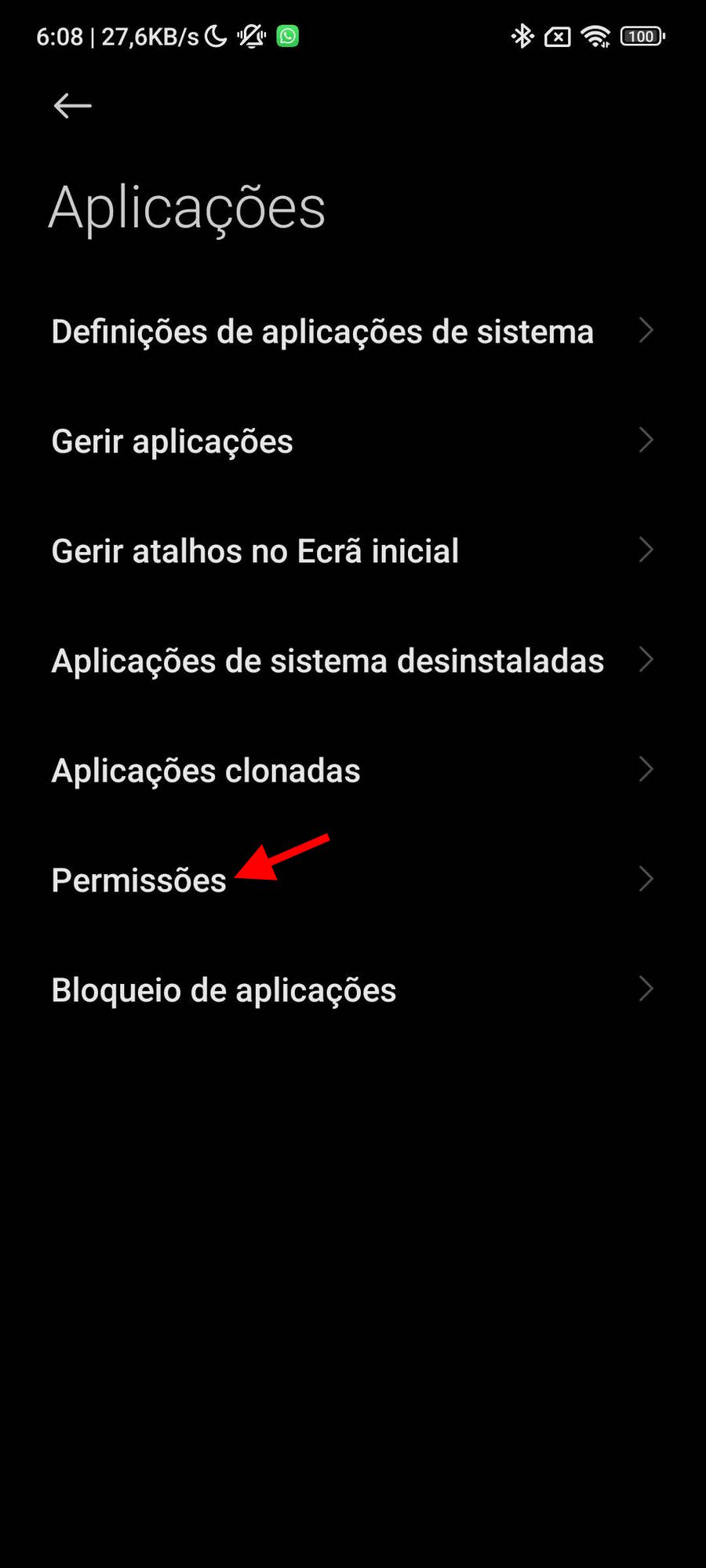The image size is (706, 1568).
Task: Select Gerir atalhos no Ecrã inicial
Action: [x=353, y=551]
